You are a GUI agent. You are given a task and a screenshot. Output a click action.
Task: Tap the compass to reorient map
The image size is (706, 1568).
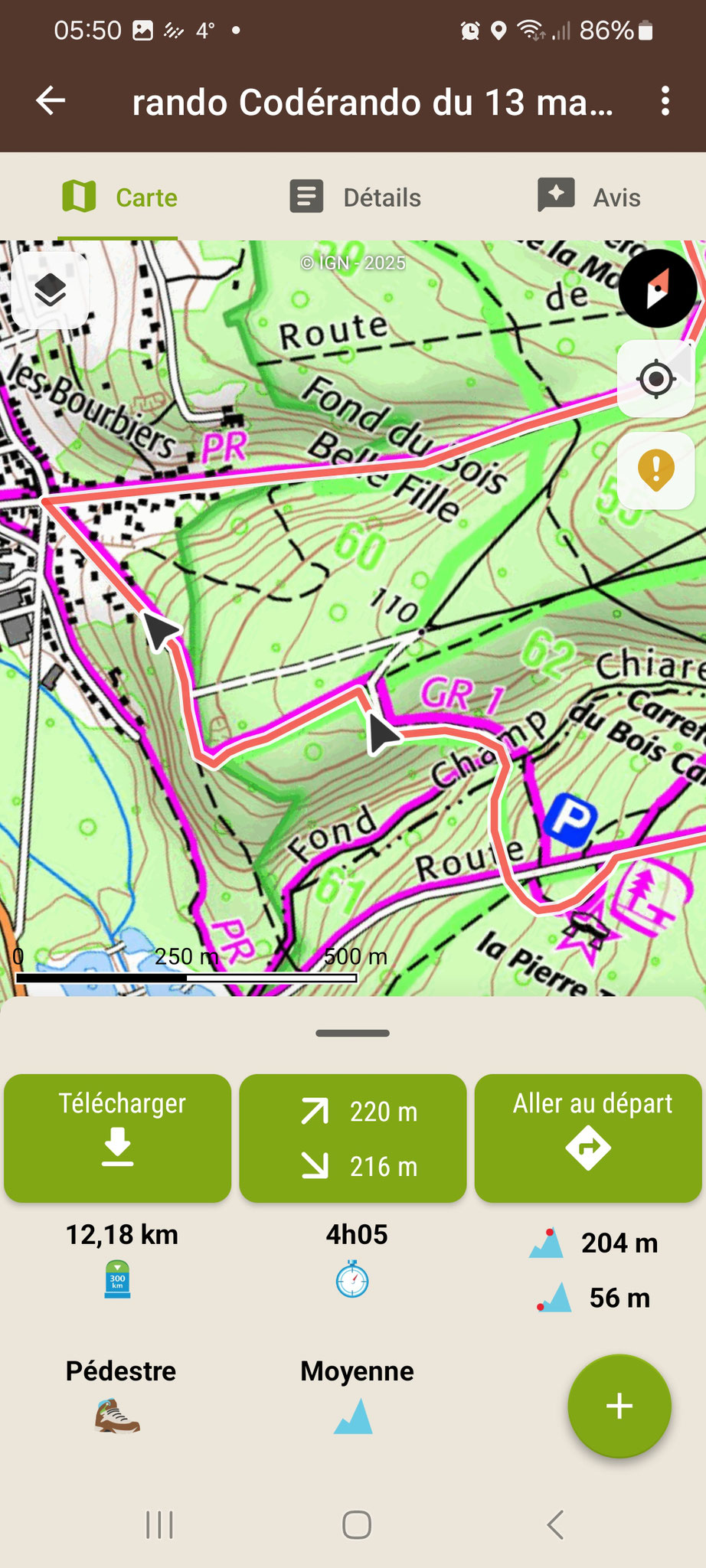[x=658, y=289]
